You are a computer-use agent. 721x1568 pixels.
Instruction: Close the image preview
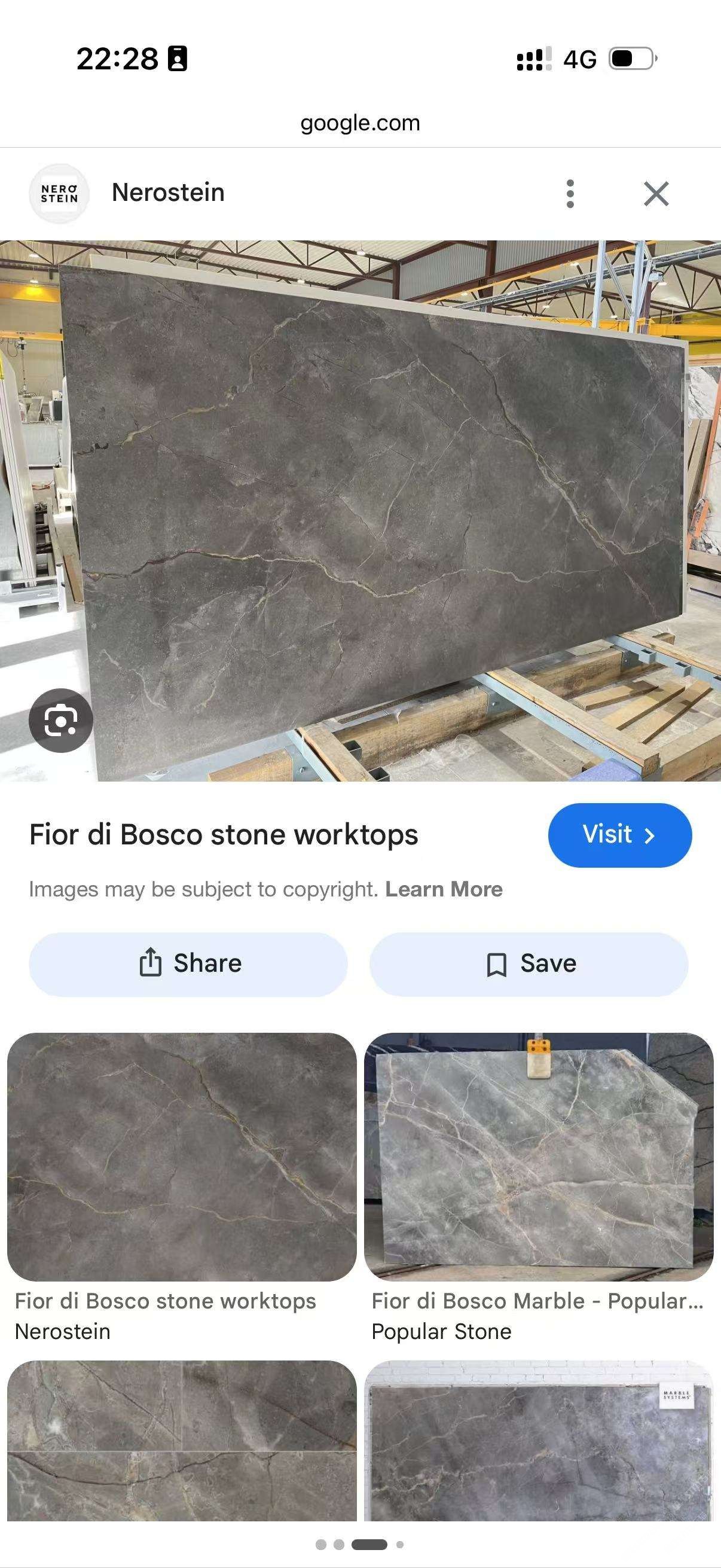point(656,194)
